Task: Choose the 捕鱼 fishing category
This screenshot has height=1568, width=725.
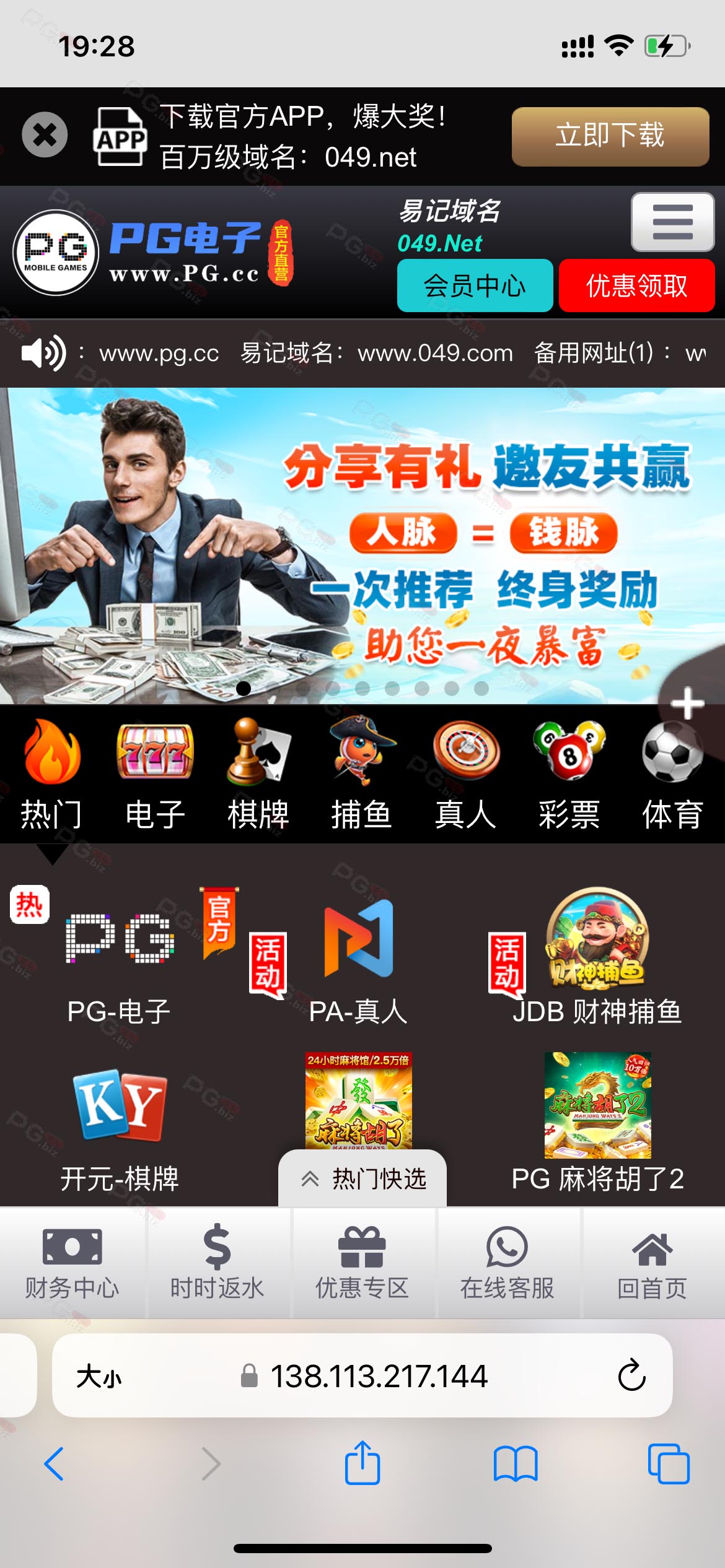Action: [x=362, y=774]
